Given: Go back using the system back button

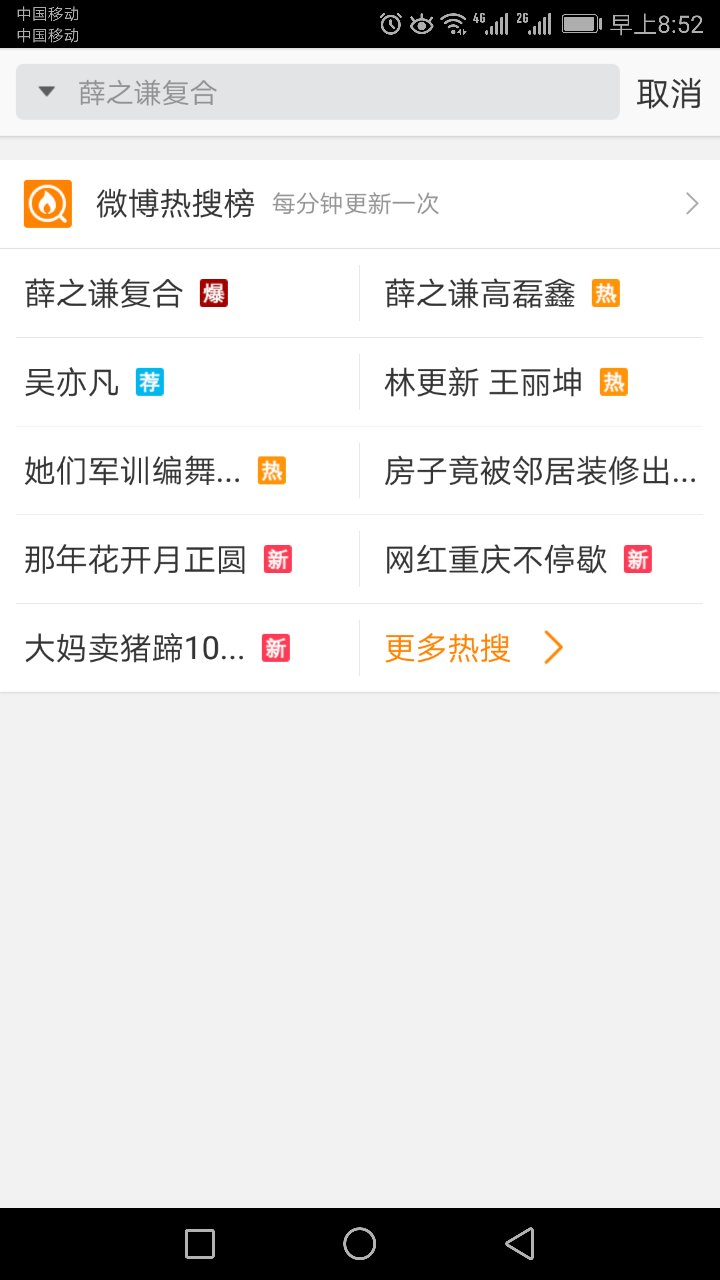Looking at the screenshot, I should [519, 1243].
